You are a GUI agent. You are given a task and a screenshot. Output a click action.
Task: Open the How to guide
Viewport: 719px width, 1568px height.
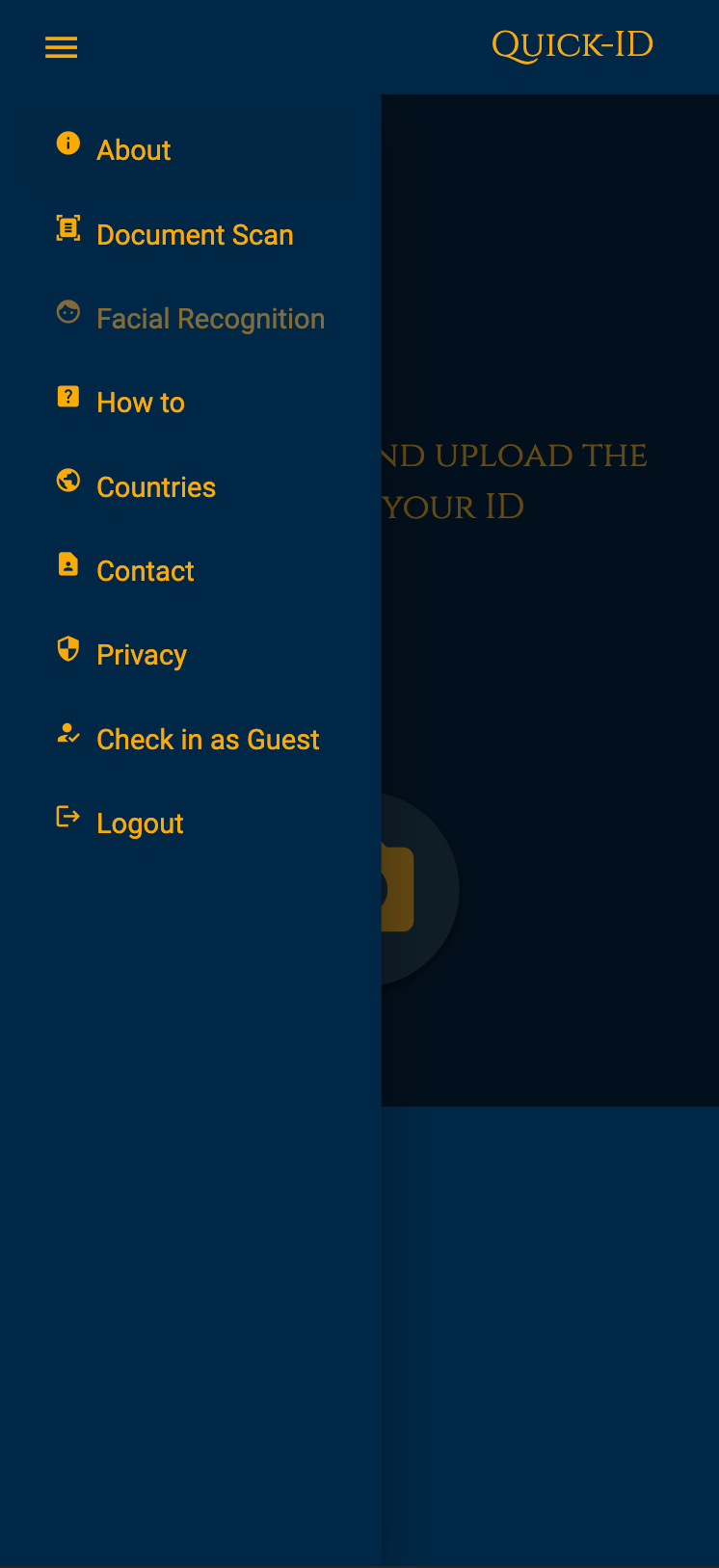click(x=141, y=403)
